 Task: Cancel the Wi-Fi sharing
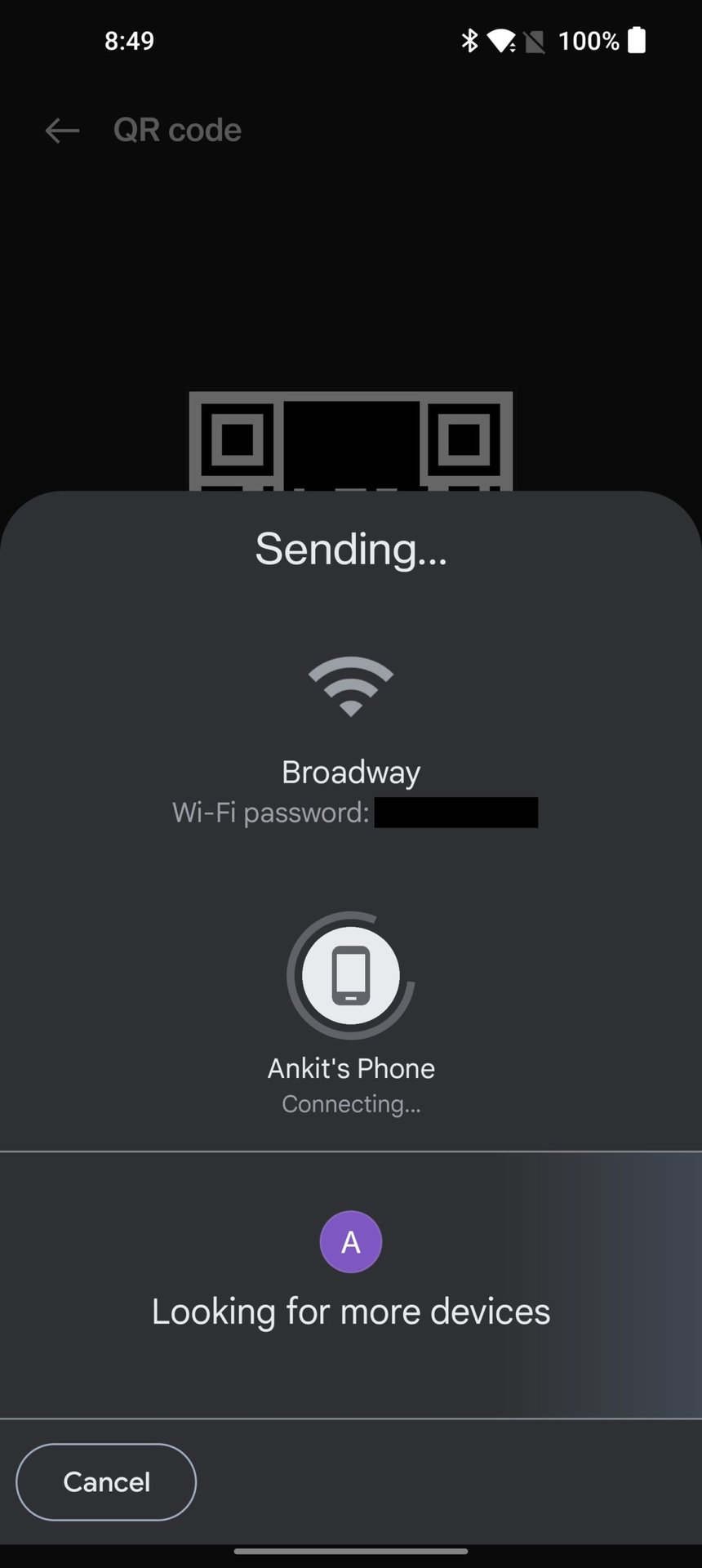point(106,1481)
